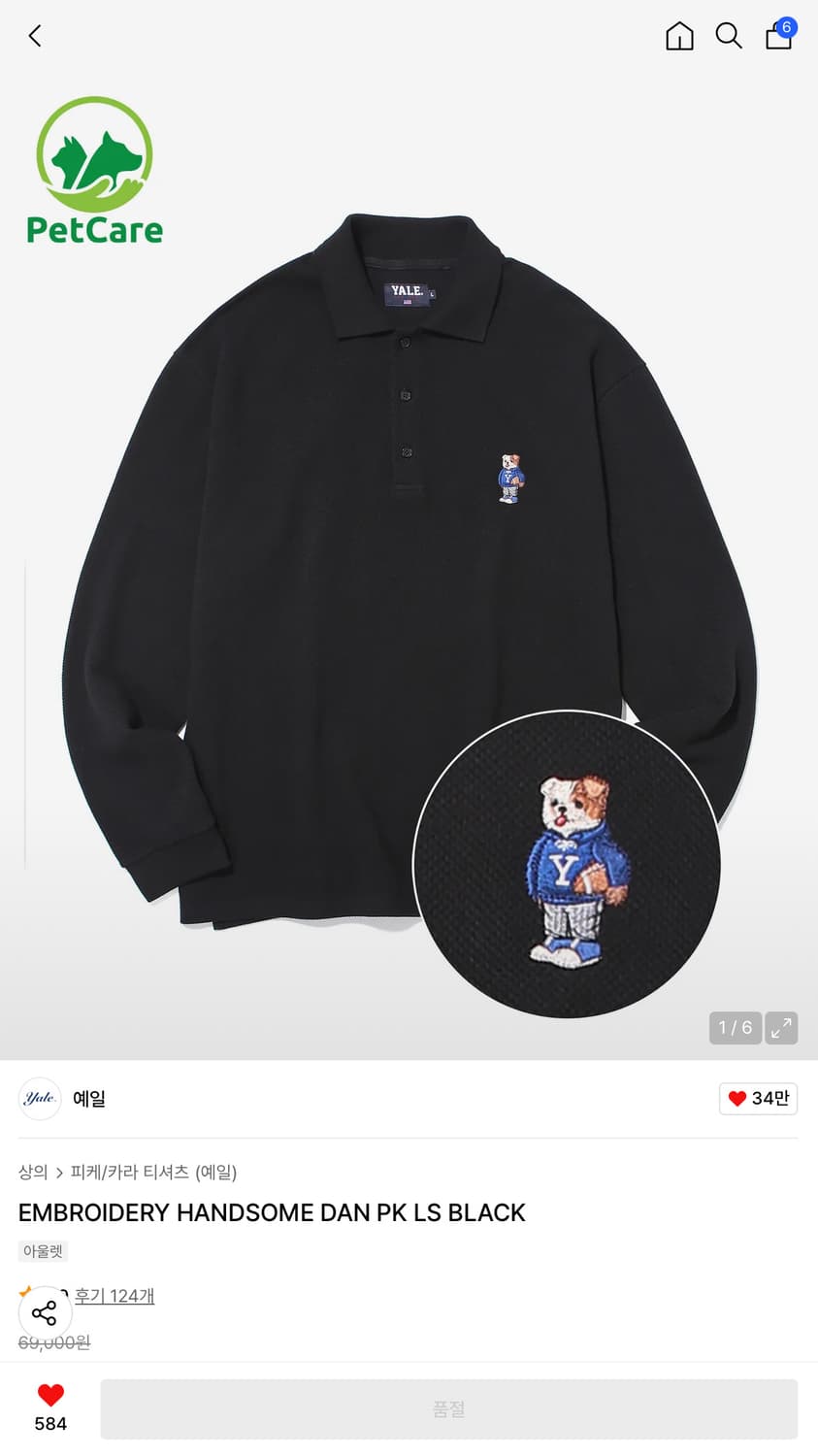Tap the Yale brand logo circle
The image size is (818, 1456).
(x=40, y=1099)
